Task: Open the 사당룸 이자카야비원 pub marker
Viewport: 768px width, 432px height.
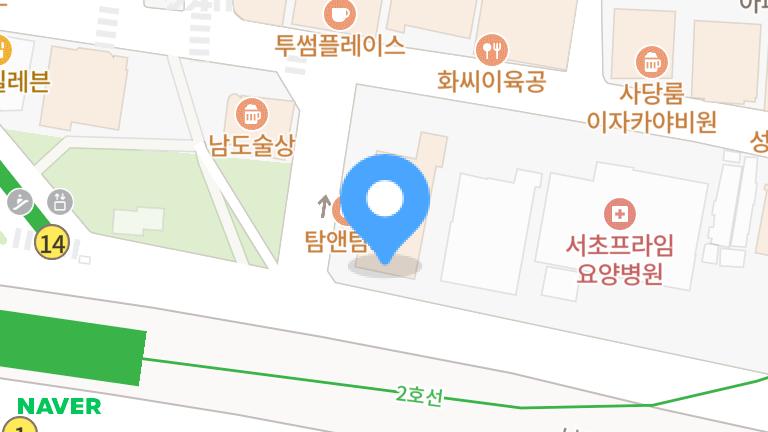Action: [x=652, y=63]
